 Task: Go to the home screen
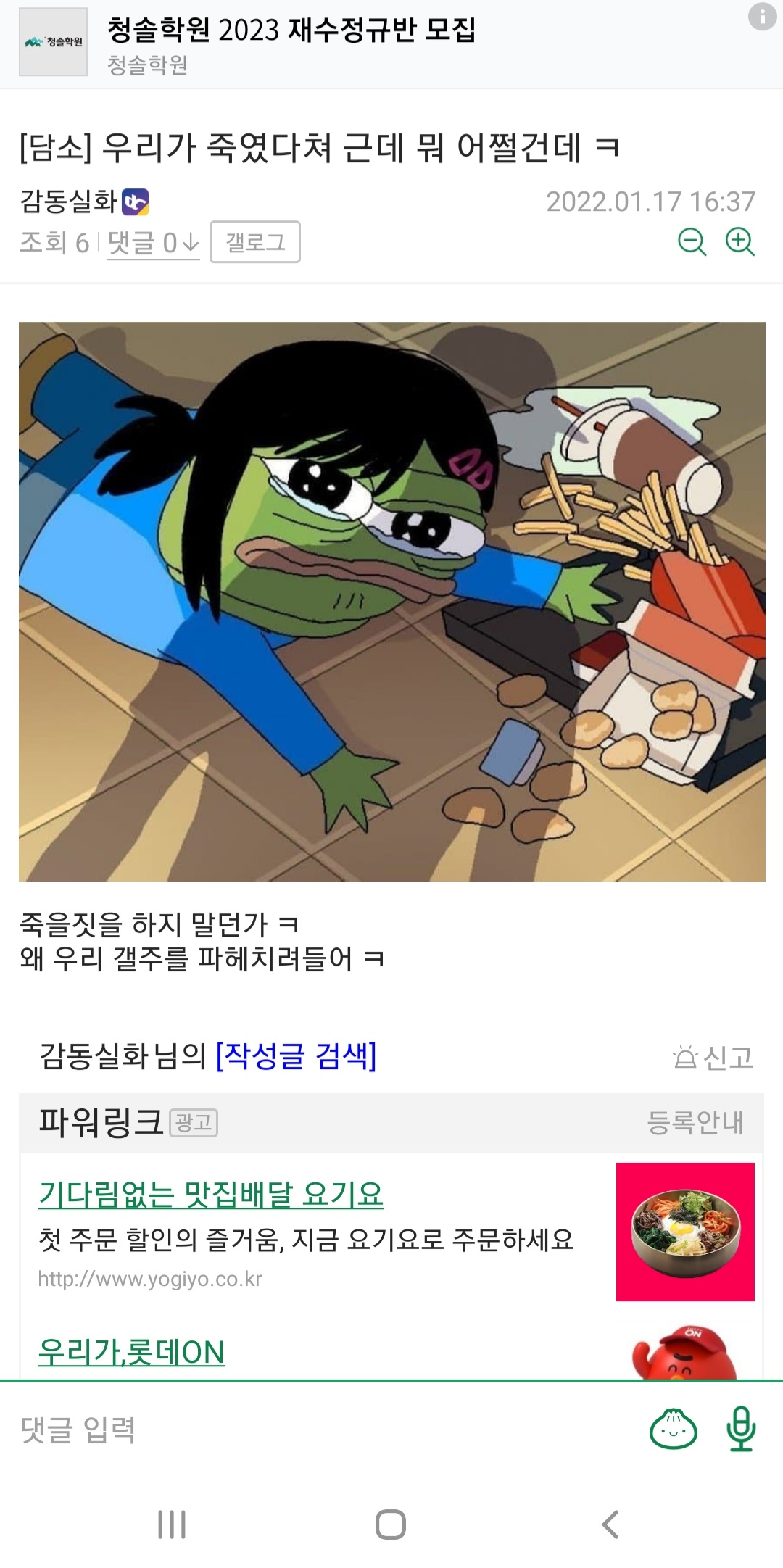(391, 1525)
